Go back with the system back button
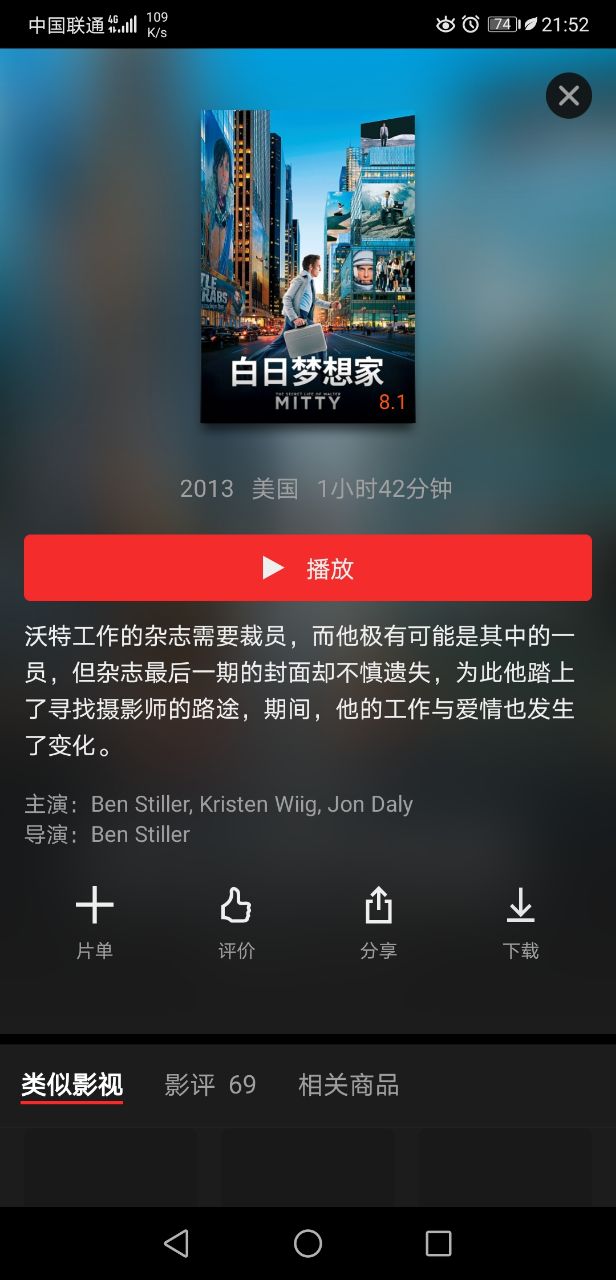This screenshot has height=1280, width=616. point(176,1243)
